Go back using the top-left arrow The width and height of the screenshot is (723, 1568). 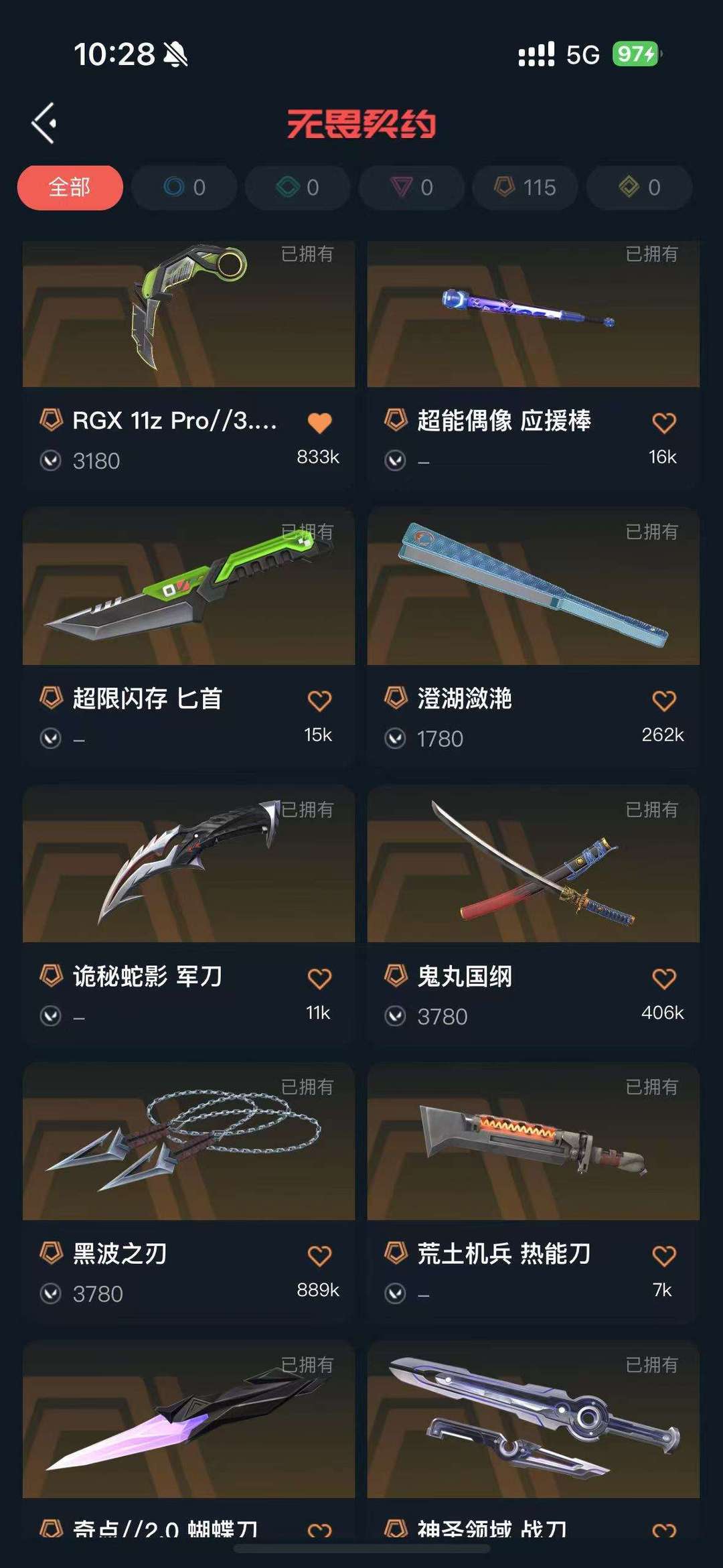coord(44,123)
